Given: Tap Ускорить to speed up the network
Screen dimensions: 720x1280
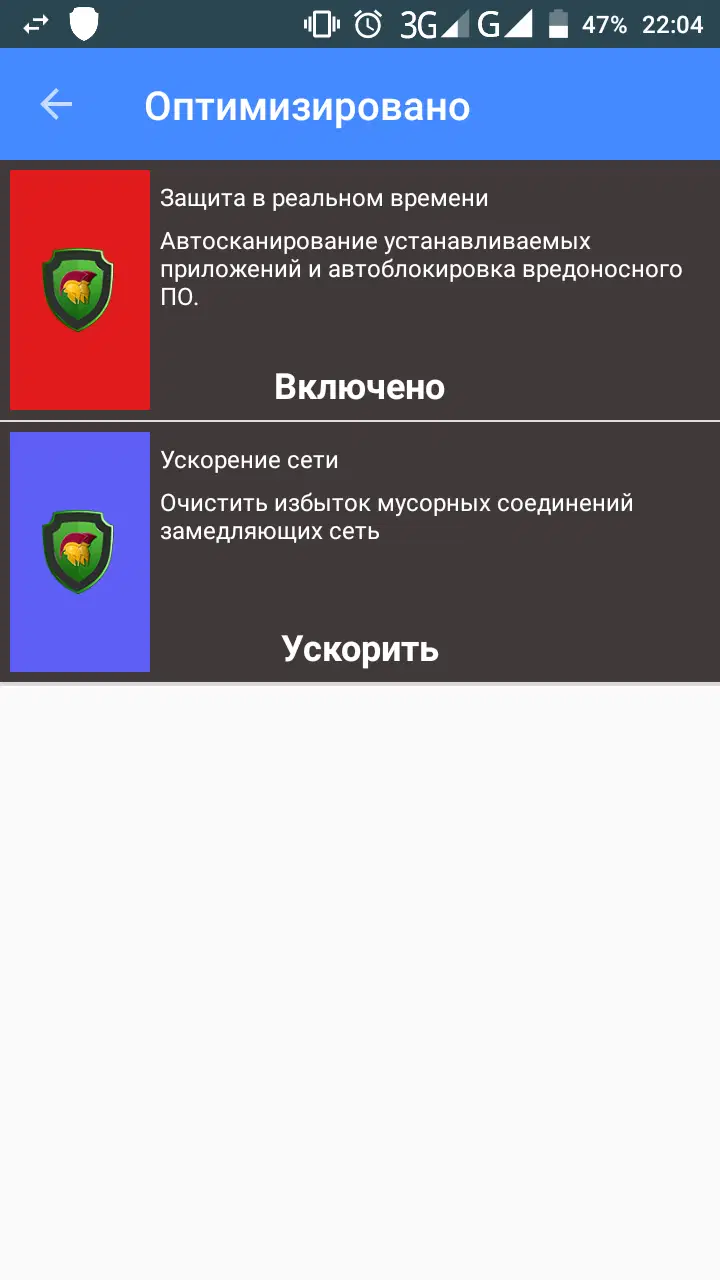Looking at the screenshot, I should (360, 649).
